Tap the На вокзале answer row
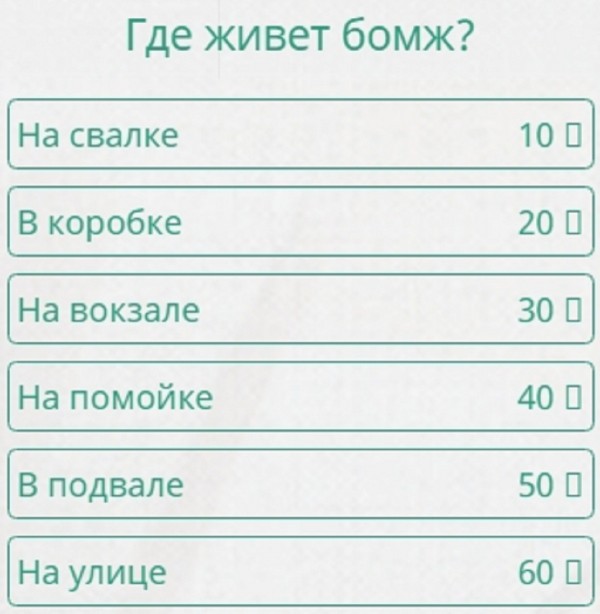The height and width of the screenshot is (614, 600). 300,310
